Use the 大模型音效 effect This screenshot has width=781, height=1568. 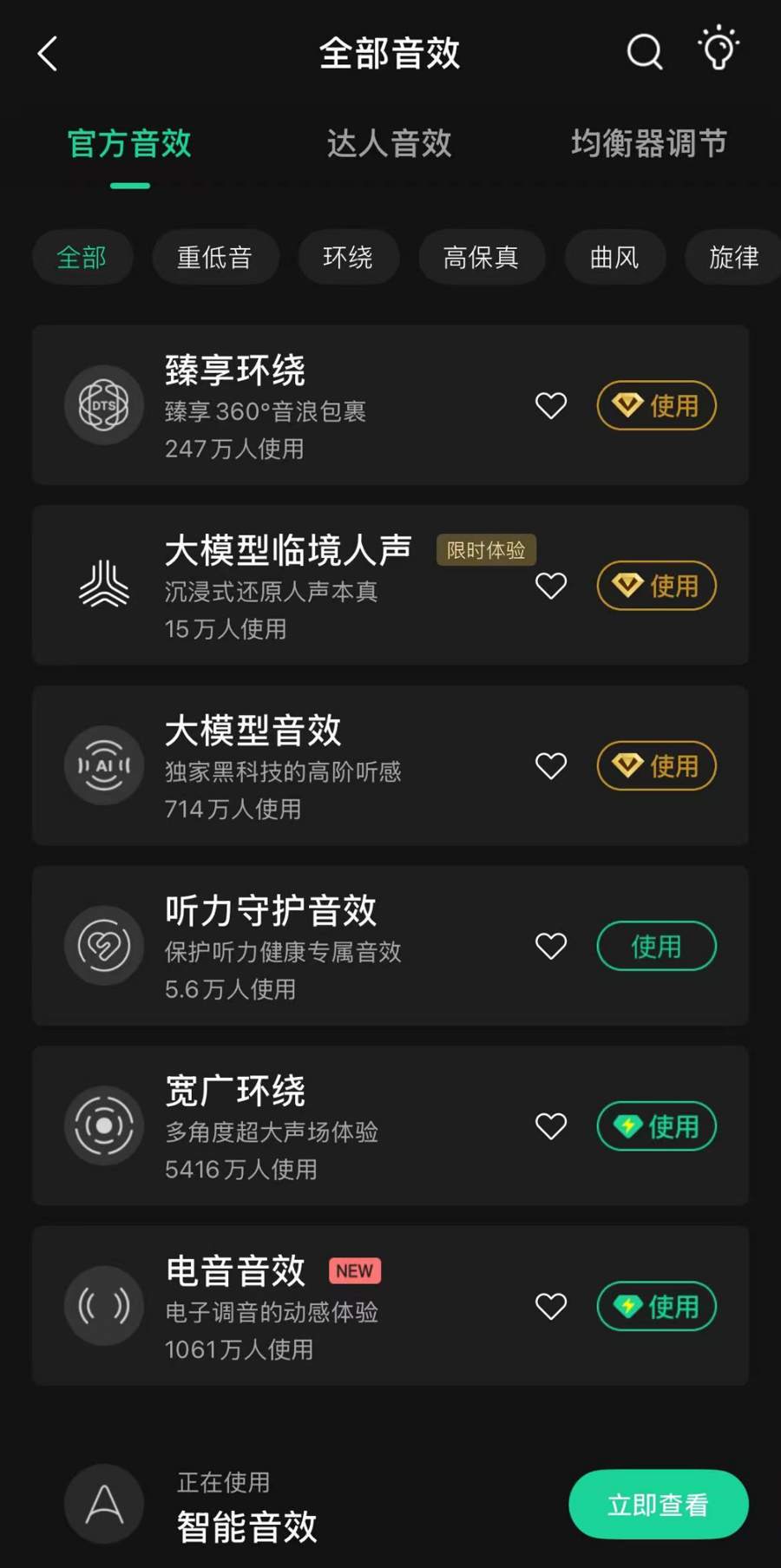pyautogui.click(x=656, y=766)
